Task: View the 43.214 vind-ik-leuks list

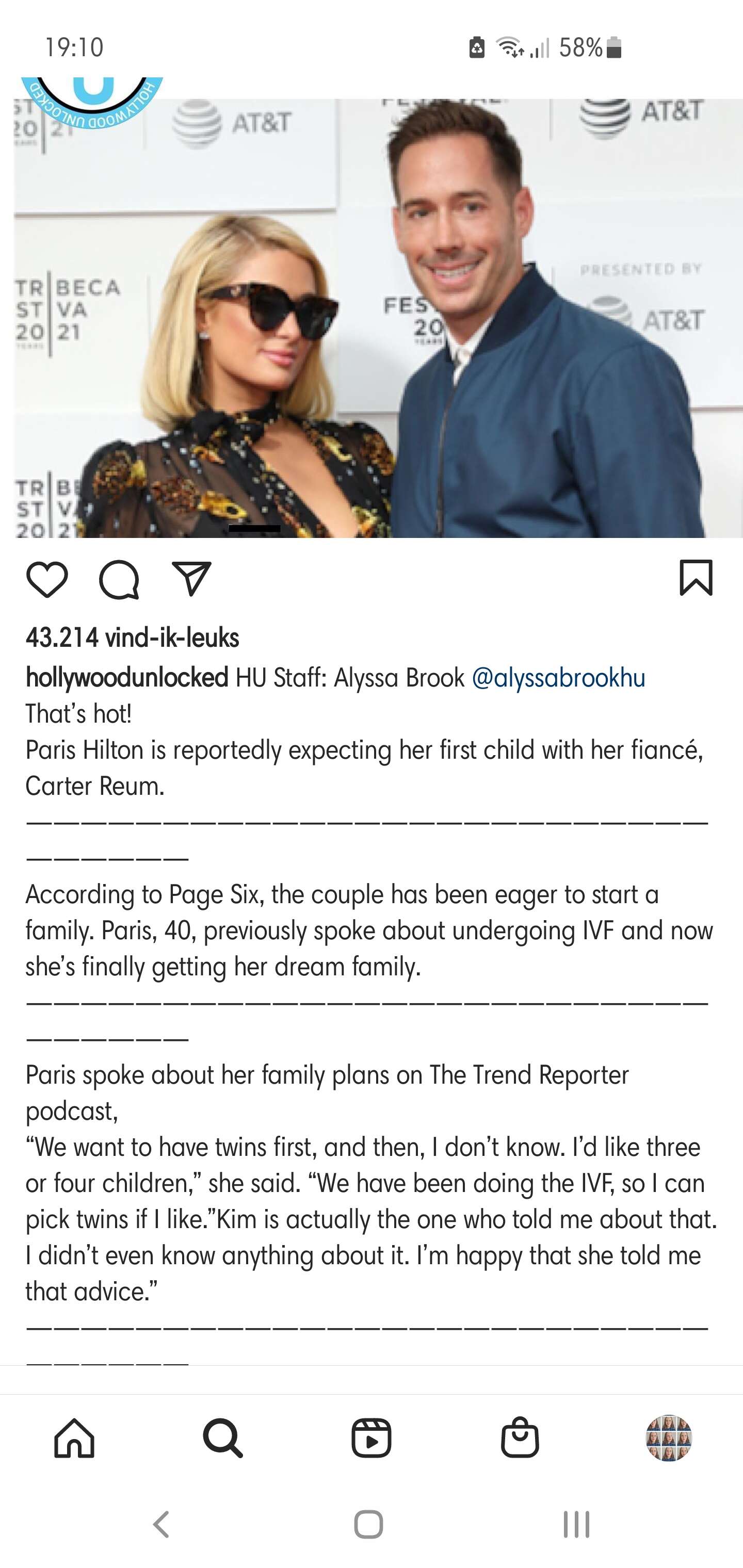Action: 132,638
